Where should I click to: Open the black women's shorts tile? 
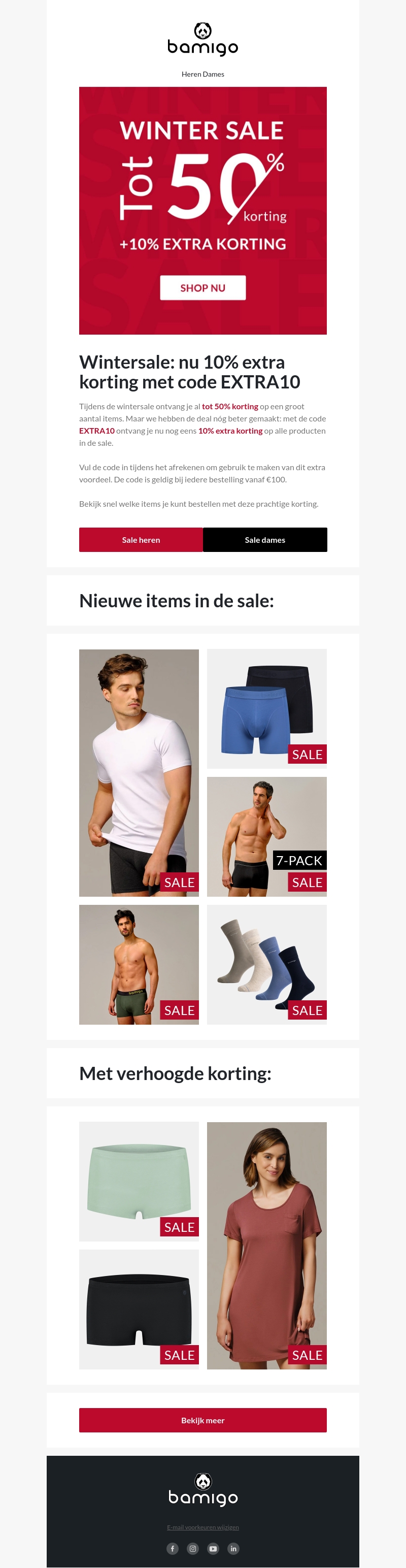(139, 1309)
